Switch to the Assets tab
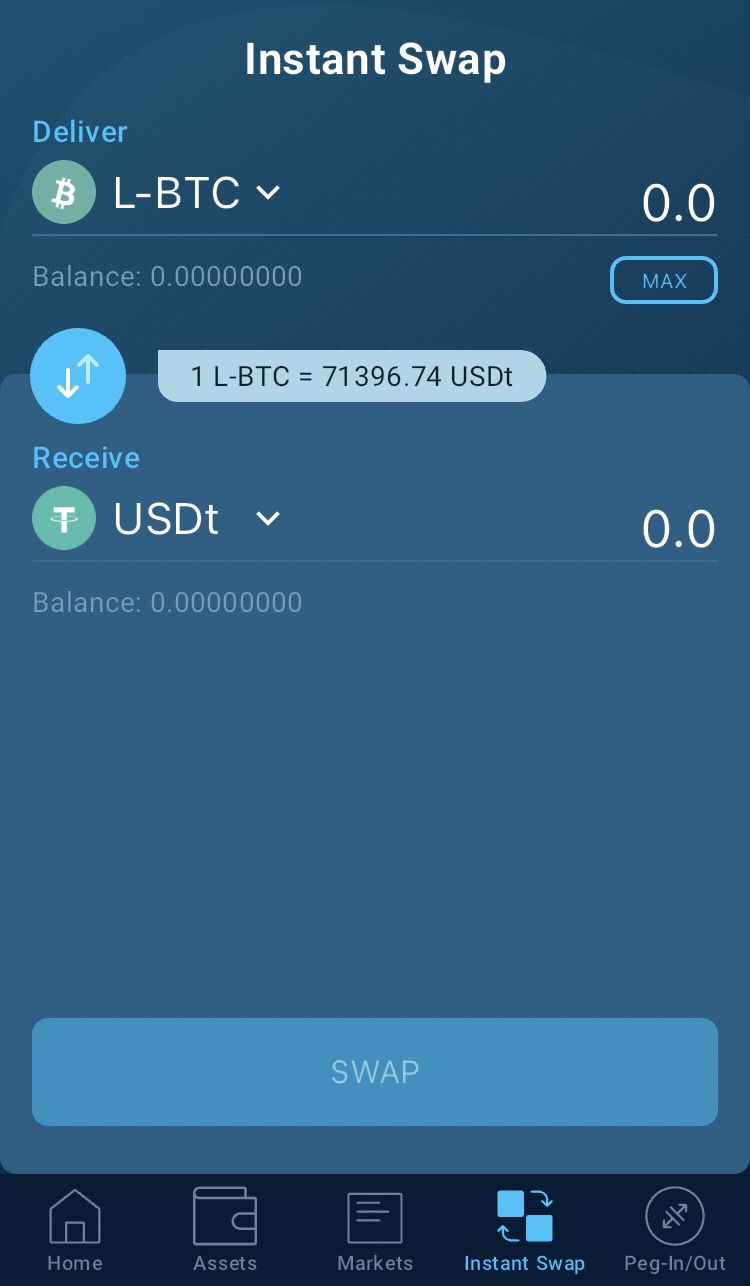 [x=225, y=1230]
